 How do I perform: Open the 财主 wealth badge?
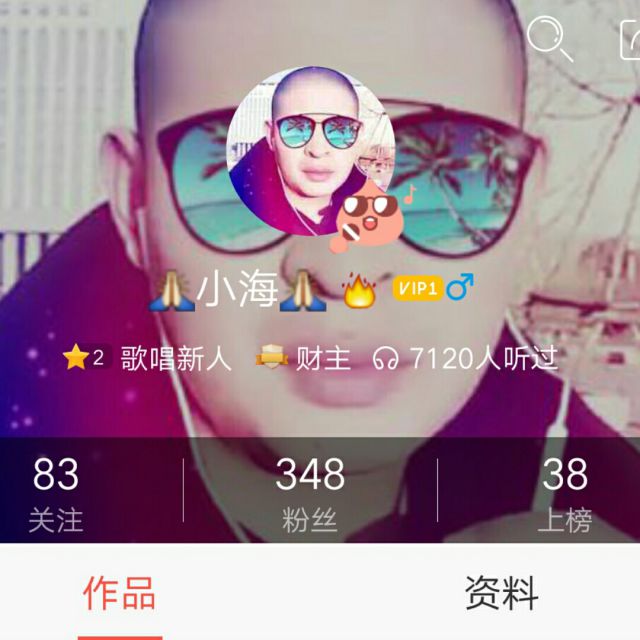[x=303, y=358]
